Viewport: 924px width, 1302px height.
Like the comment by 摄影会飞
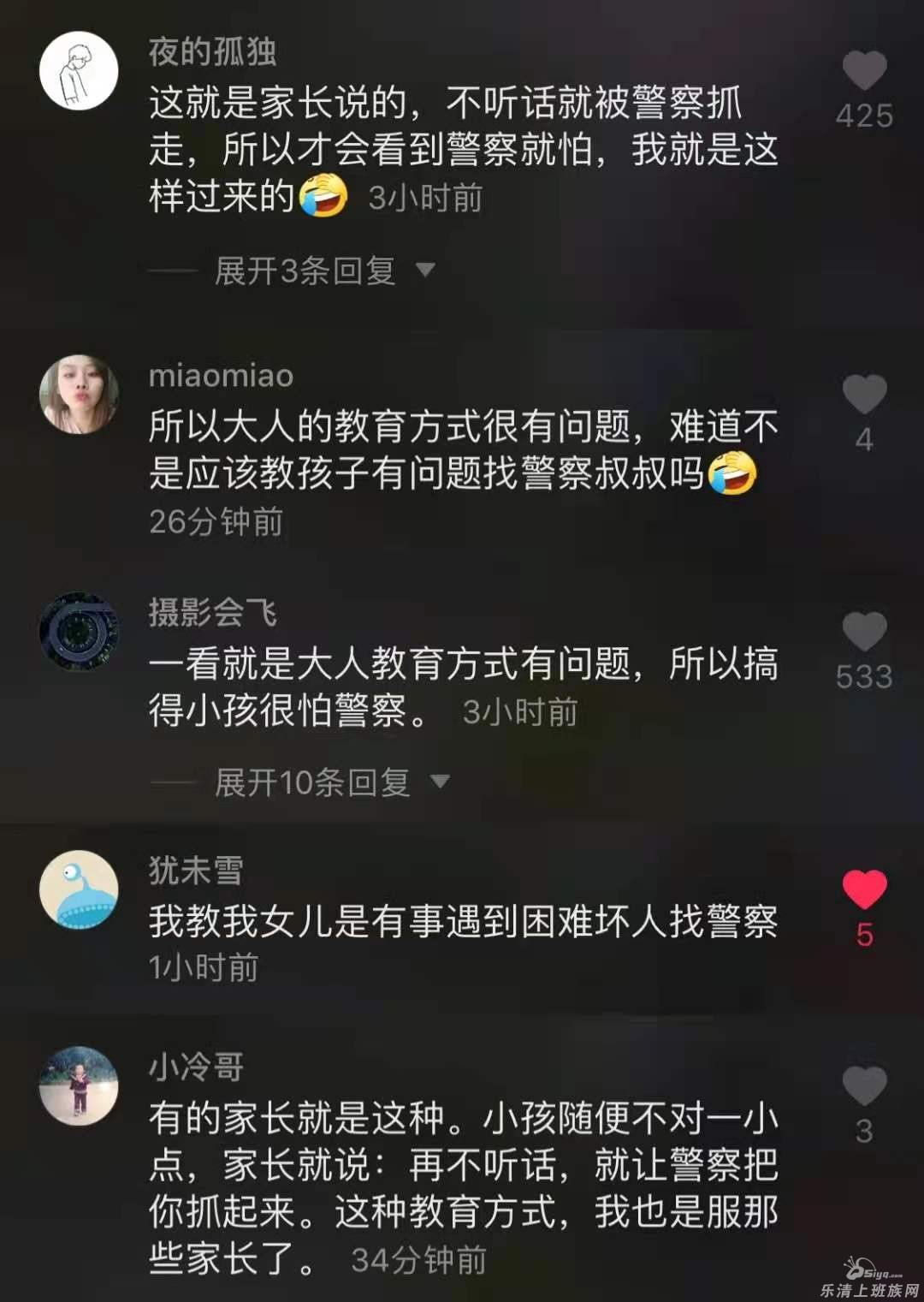pyautogui.click(x=864, y=633)
